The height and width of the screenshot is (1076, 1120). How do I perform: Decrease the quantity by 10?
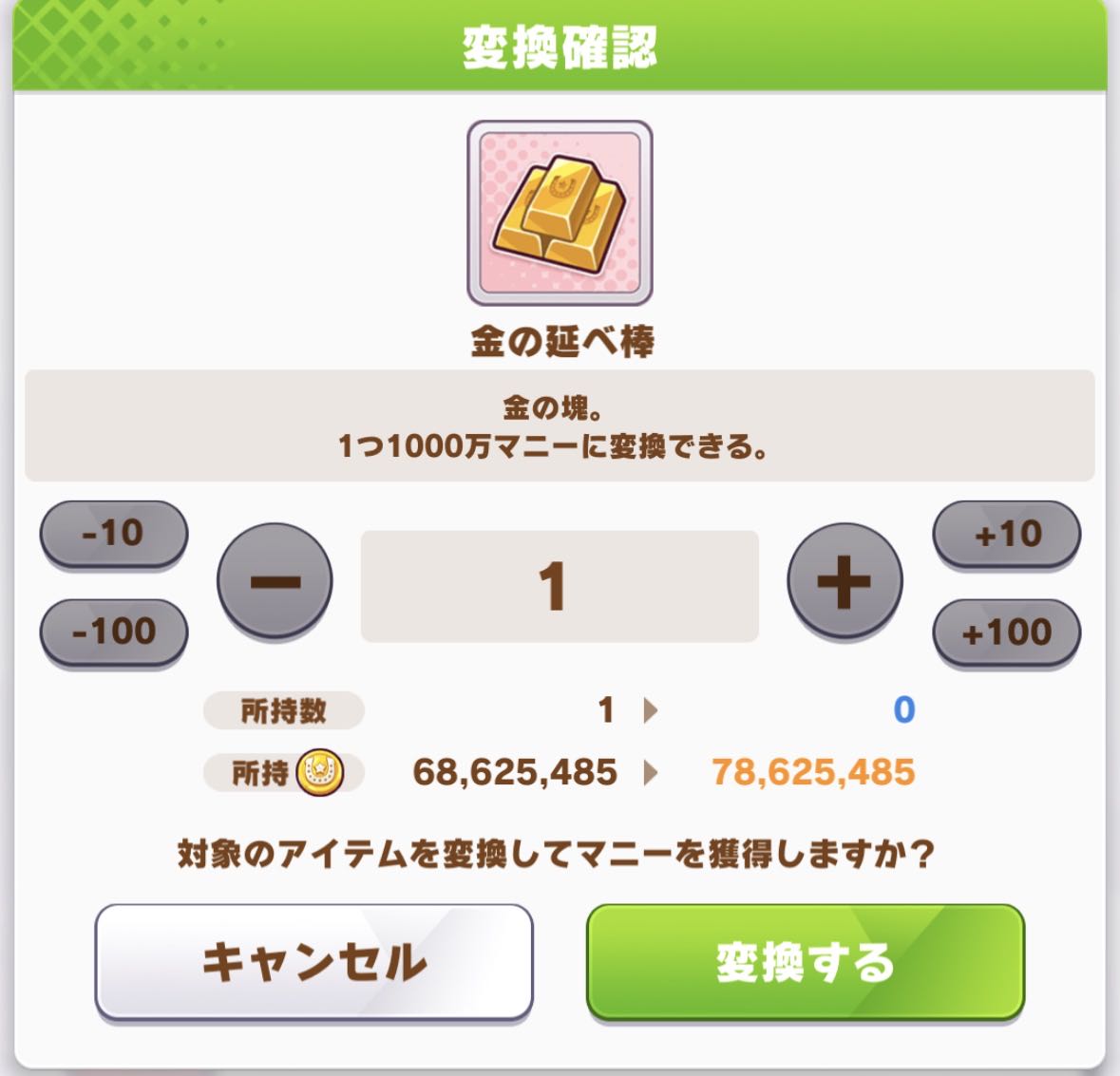pyautogui.click(x=113, y=534)
